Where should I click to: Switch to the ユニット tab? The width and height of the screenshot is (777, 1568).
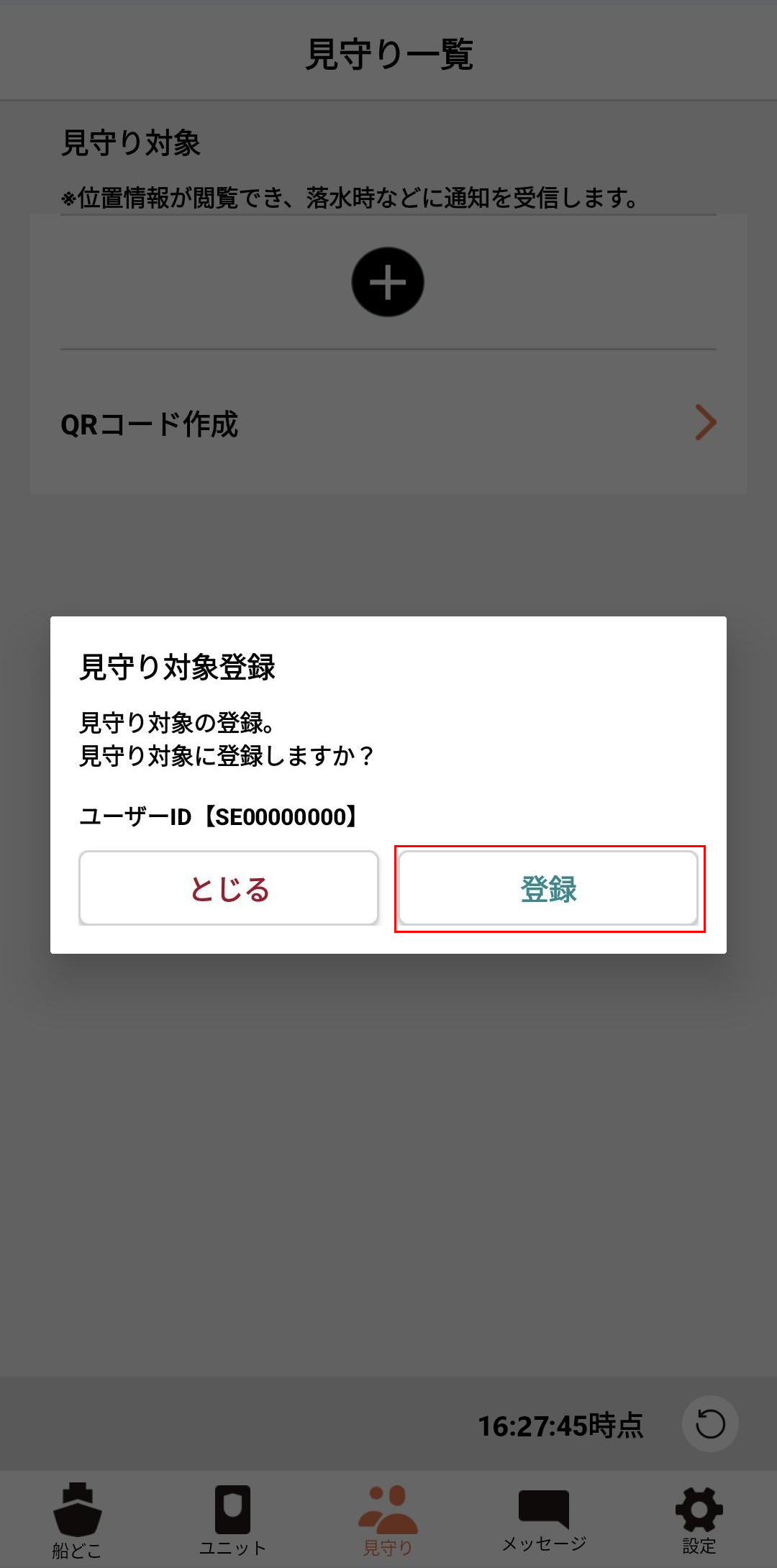tap(232, 1519)
